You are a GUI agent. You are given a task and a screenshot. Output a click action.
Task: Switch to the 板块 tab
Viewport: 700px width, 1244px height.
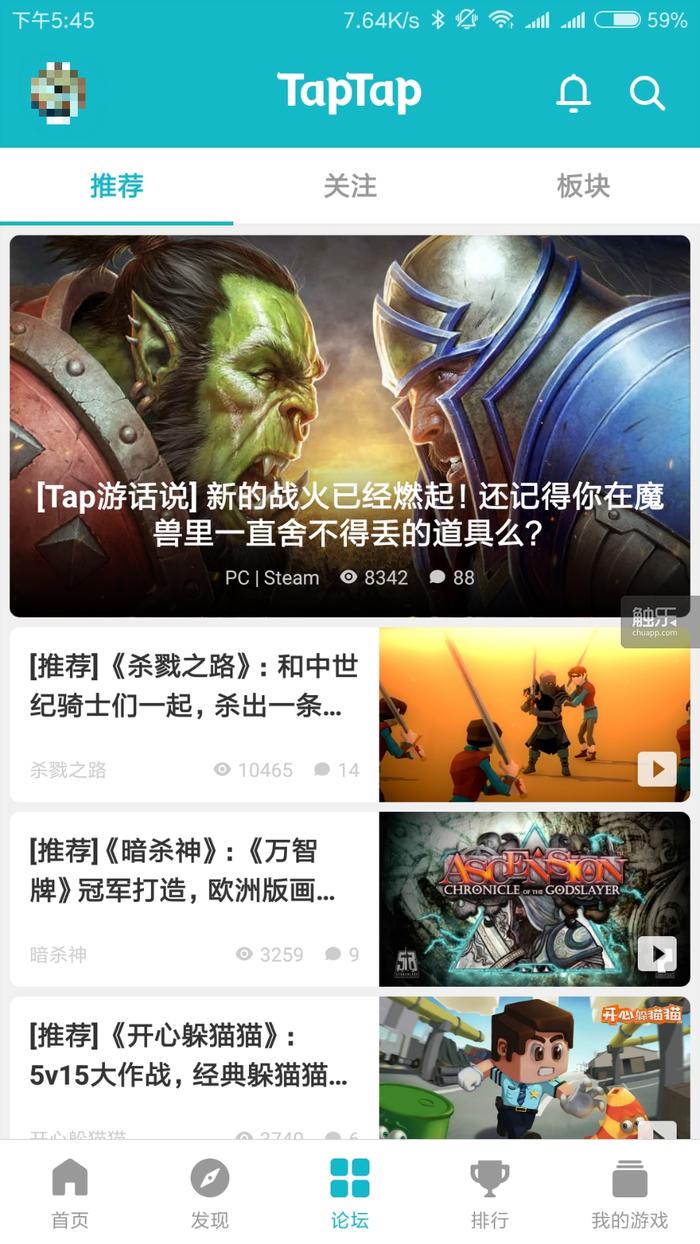tap(583, 186)
